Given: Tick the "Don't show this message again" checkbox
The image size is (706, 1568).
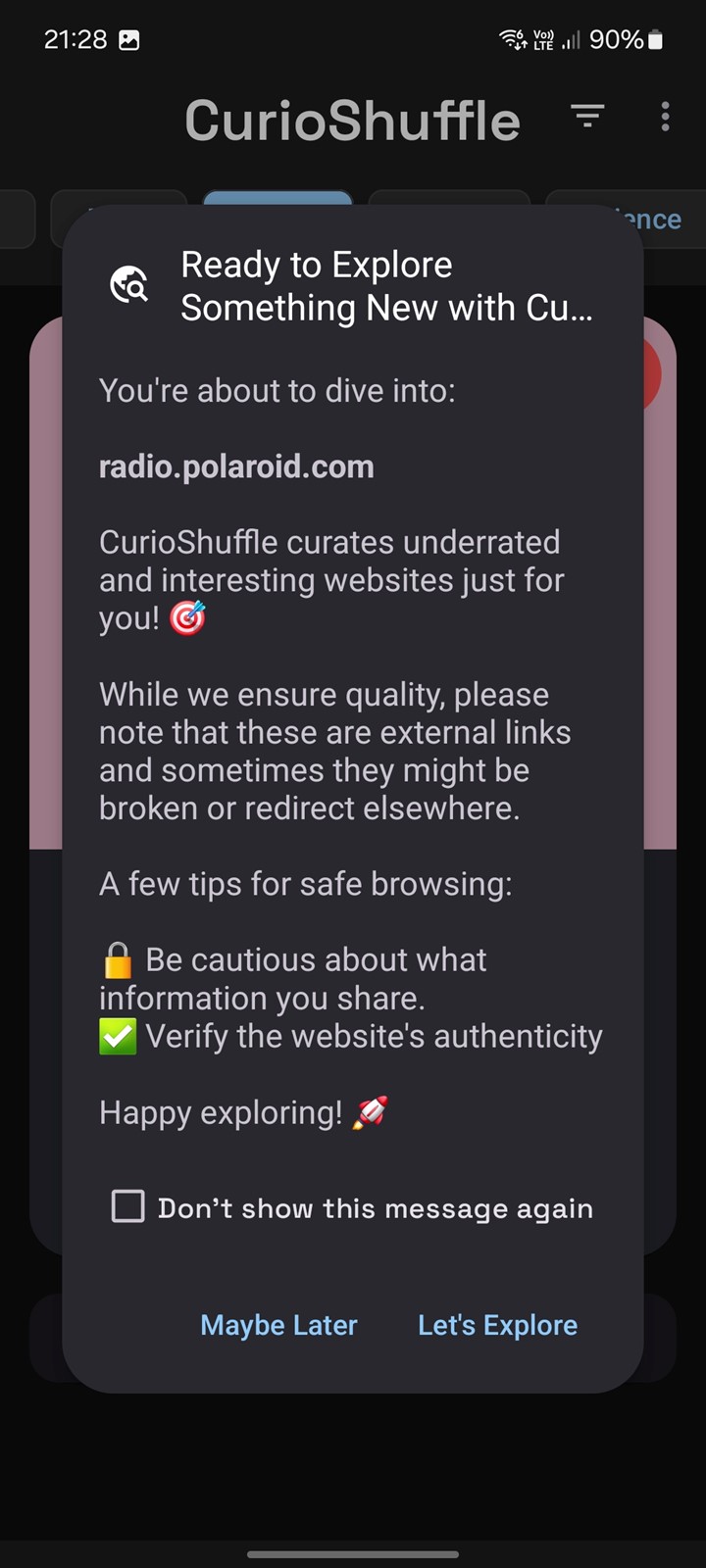Looking at the screenshot, I should 128,1206.
